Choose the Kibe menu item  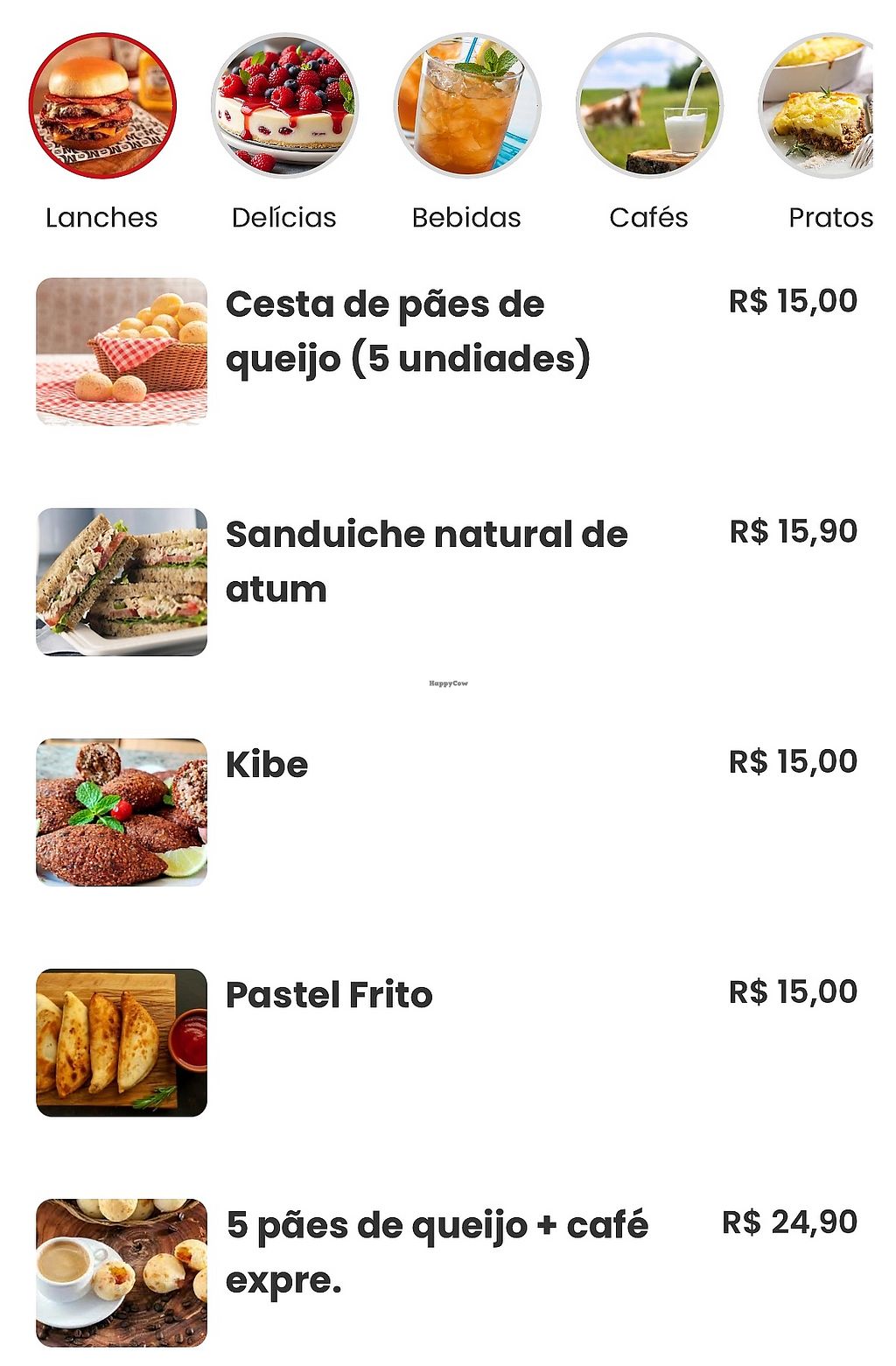point(267,765)
